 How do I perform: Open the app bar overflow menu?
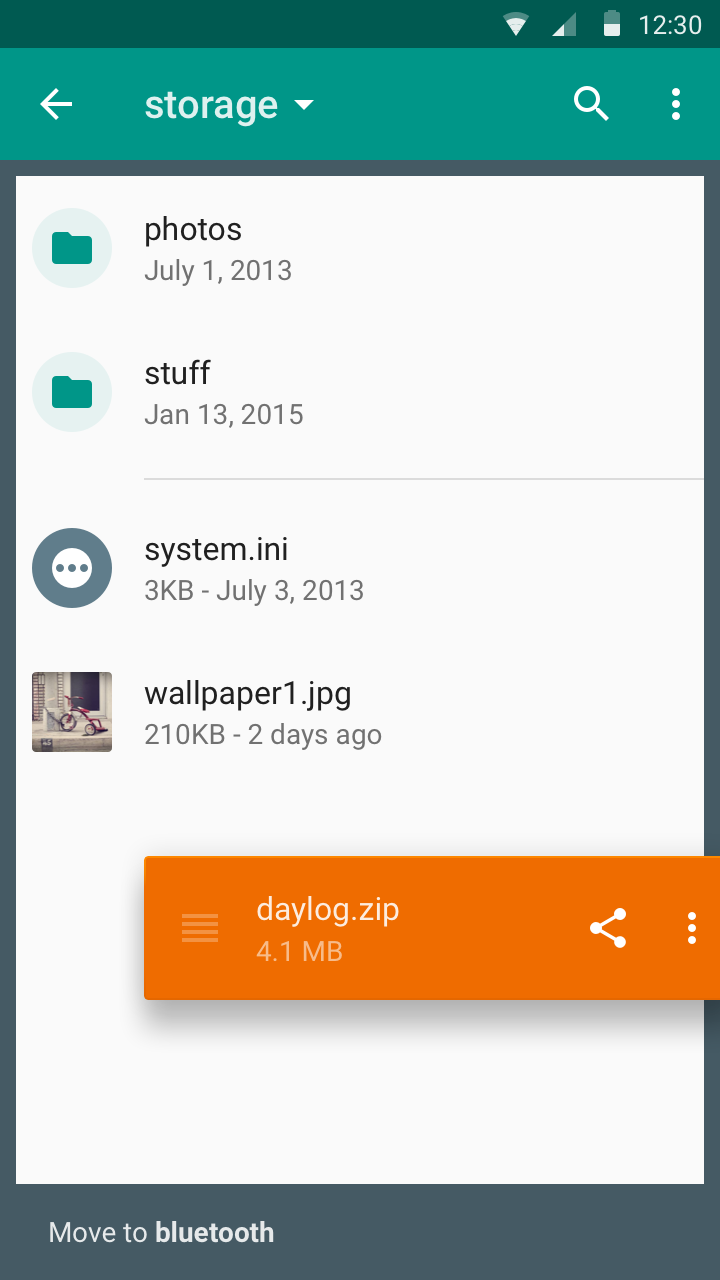coord(676,104)
